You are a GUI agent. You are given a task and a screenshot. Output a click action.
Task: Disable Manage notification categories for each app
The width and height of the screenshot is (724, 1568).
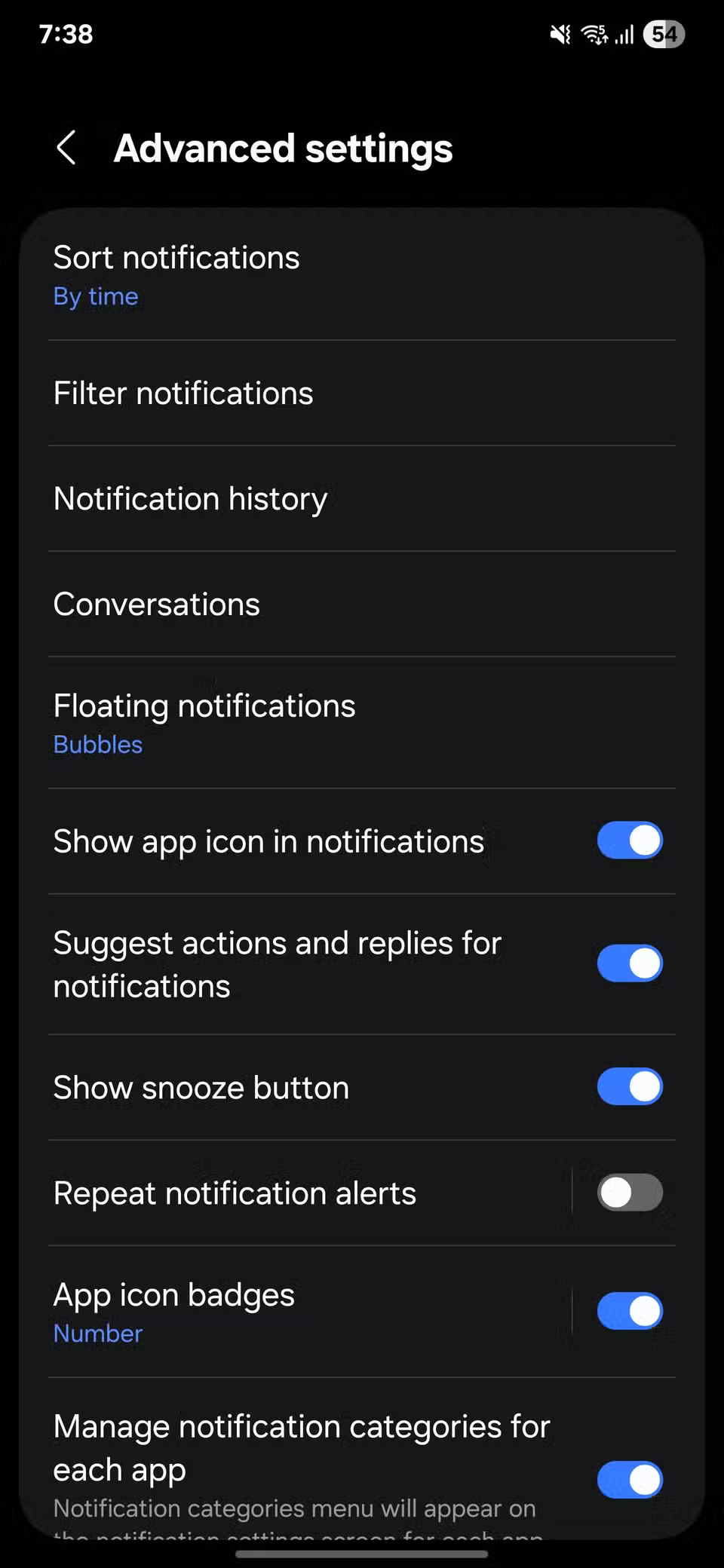click(630, 1479)
